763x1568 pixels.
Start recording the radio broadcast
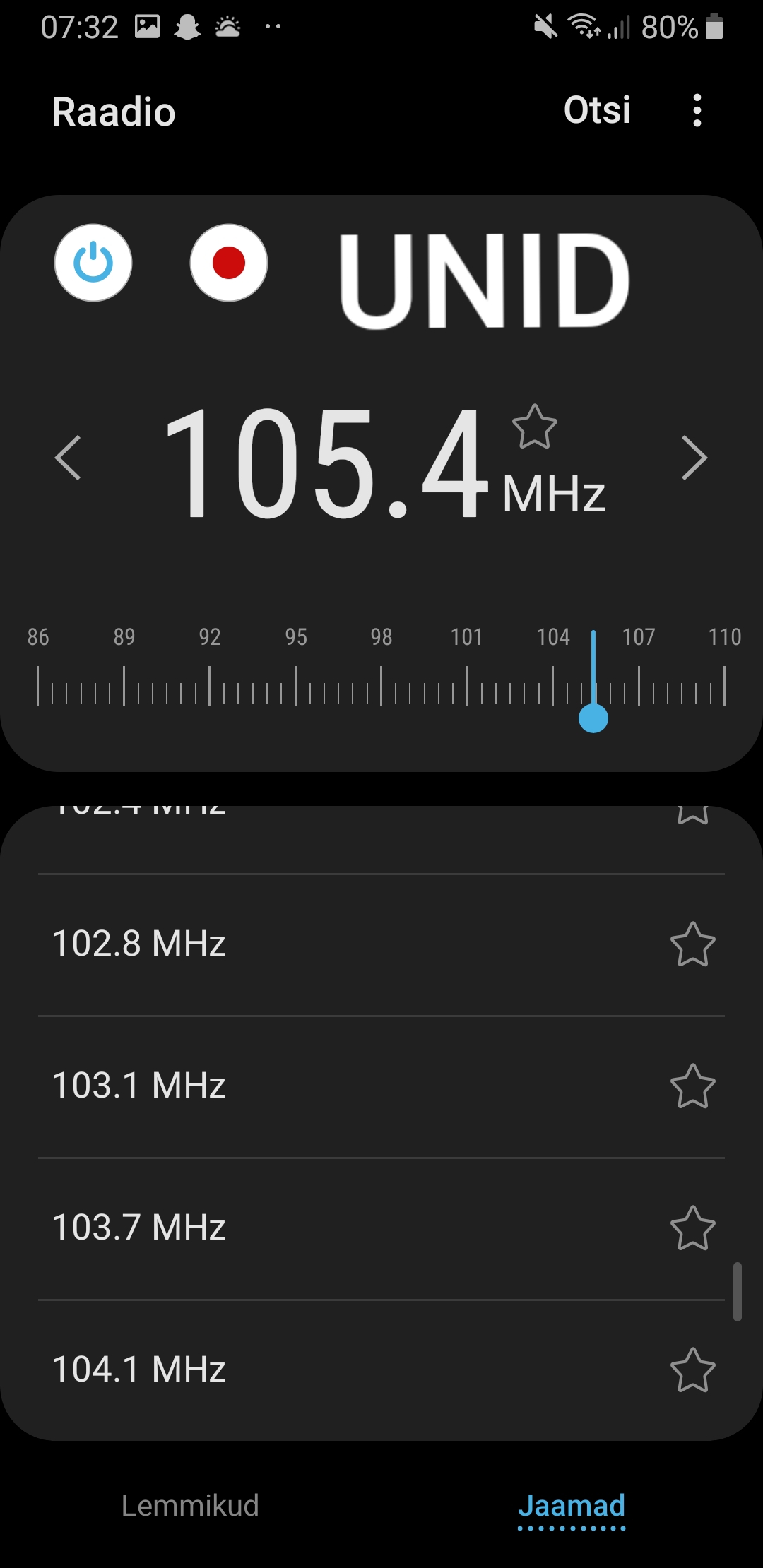228,263
